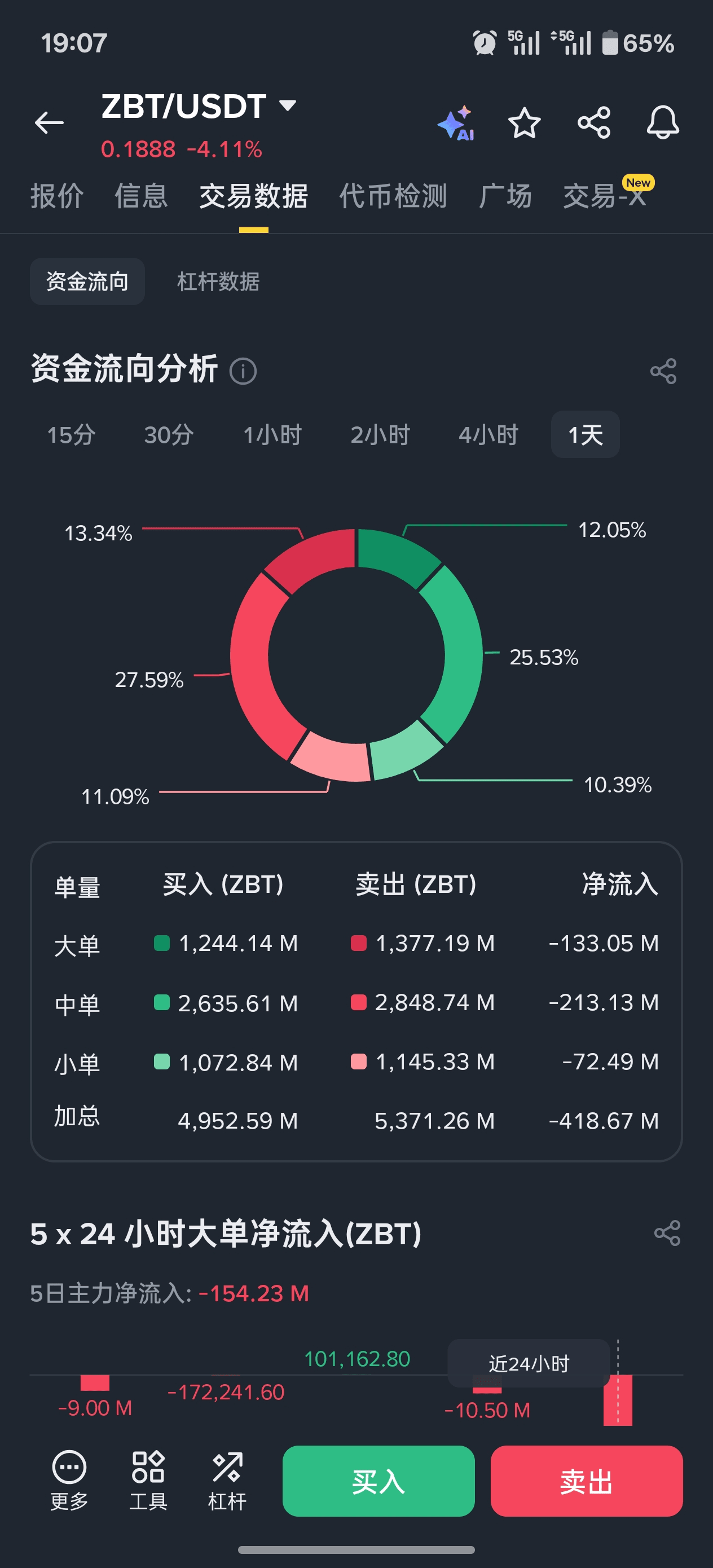
Task: Show info about 资金流向分析
Action: click(243, 371)
